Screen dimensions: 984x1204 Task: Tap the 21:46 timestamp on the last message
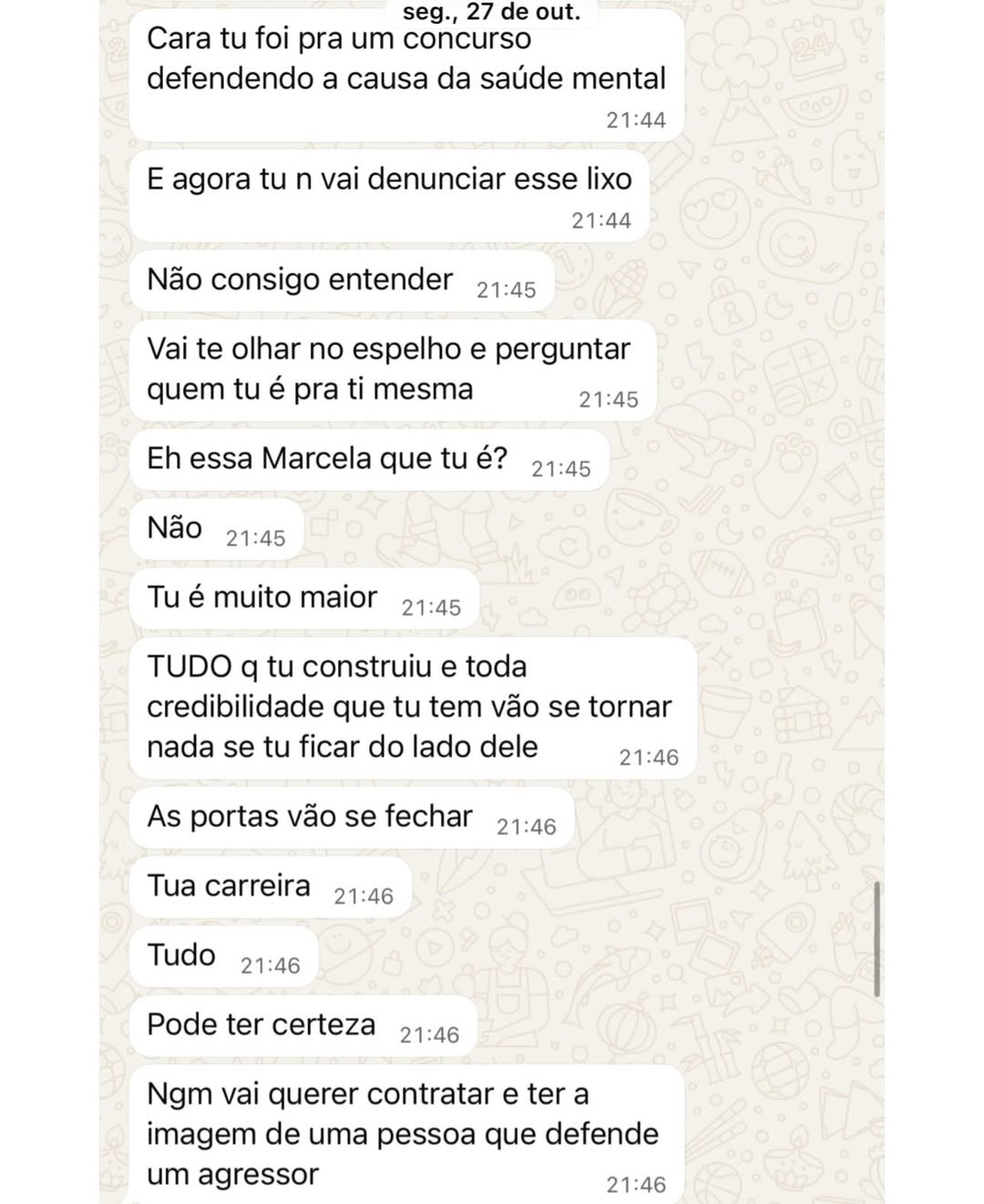click(638, 1184)
